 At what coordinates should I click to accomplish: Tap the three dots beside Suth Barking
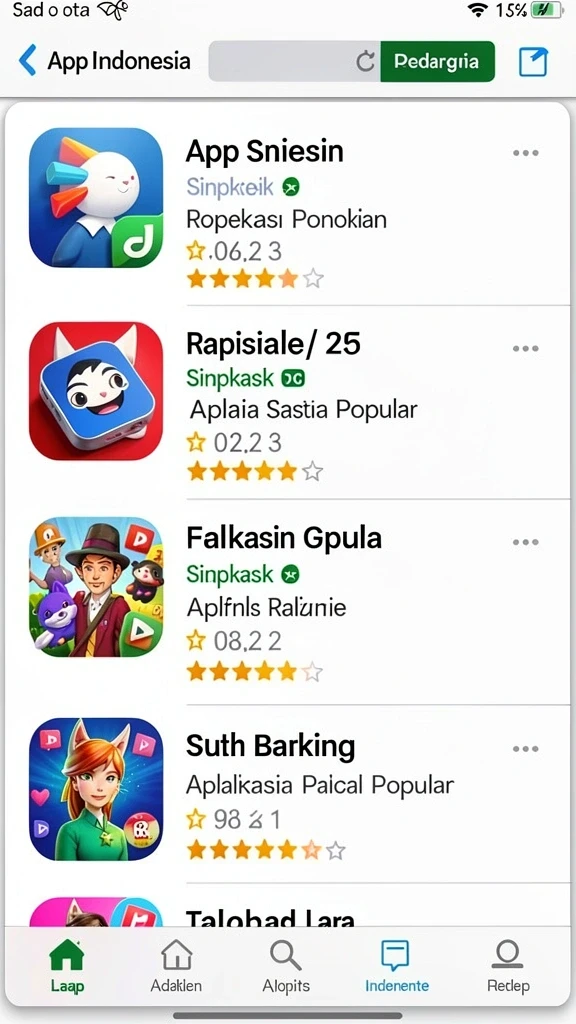[526, 748]
